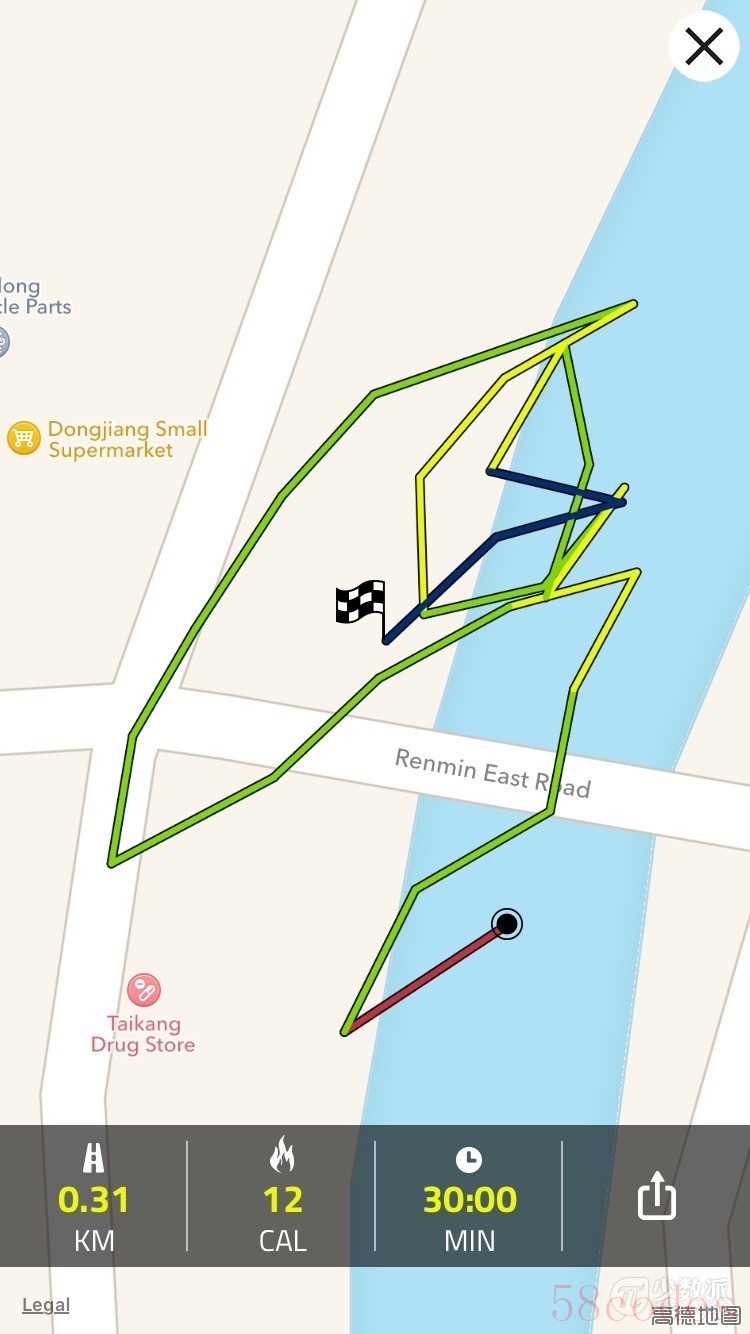Share this workout route
Screen dimensions: 750x1334
(657, 1196)
